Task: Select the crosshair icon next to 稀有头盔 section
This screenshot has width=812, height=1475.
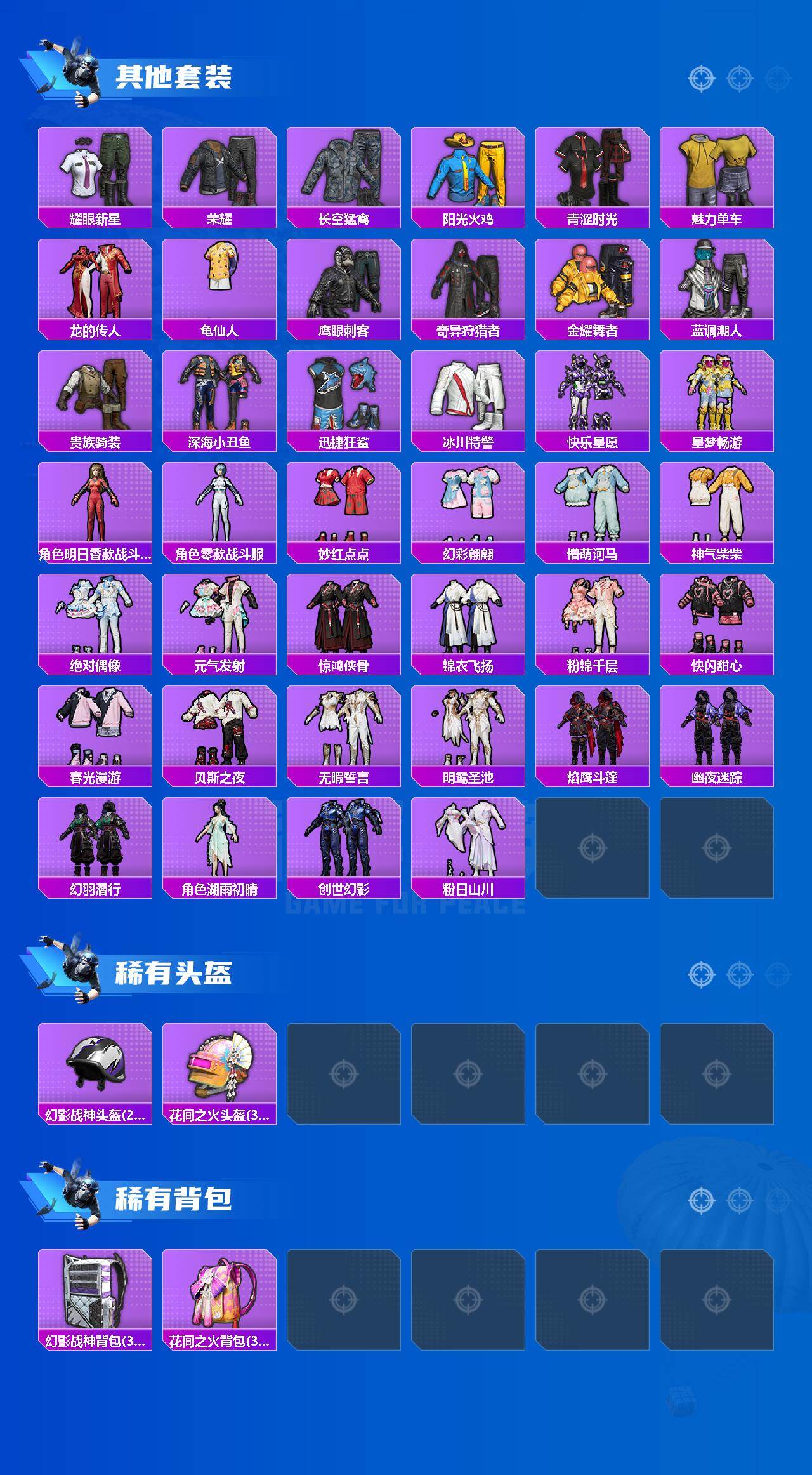Action: (700, 973)
